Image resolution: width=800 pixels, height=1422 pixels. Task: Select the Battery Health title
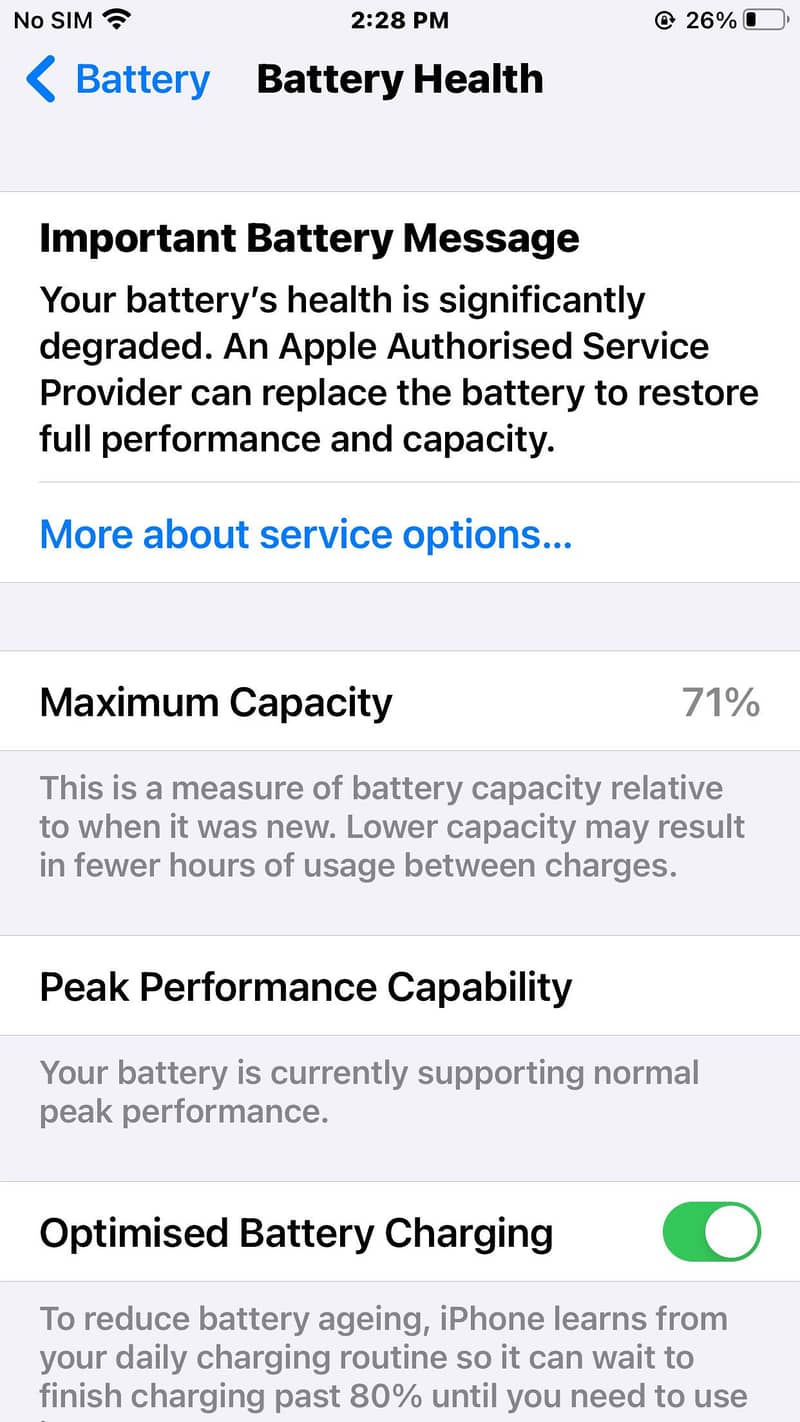point(400,79)
